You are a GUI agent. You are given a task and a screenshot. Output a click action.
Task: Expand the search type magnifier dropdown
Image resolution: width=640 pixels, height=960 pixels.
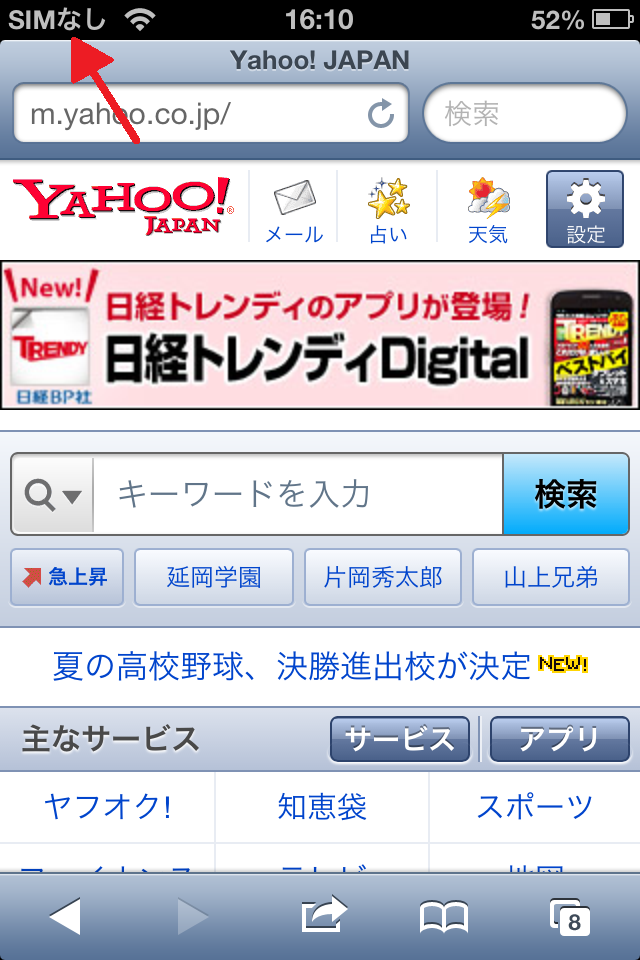click(x=53, y=495)
